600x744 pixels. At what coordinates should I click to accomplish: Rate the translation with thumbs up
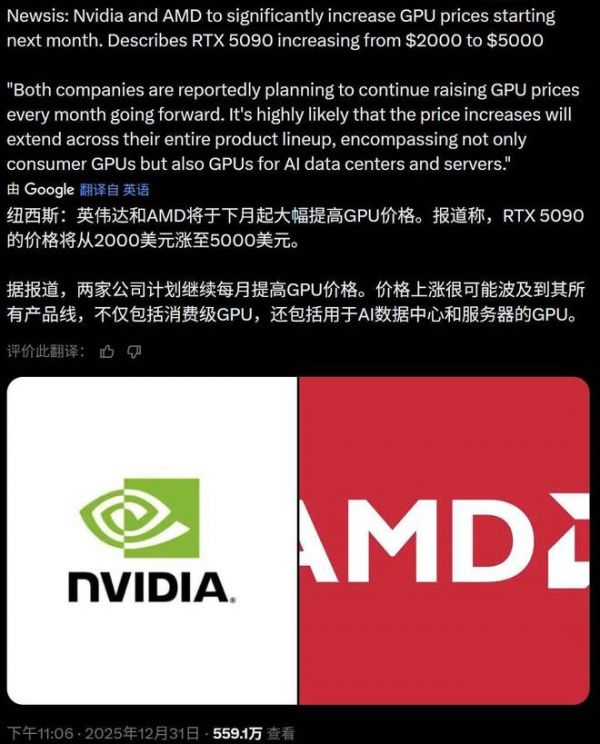[x=108, y=351]
